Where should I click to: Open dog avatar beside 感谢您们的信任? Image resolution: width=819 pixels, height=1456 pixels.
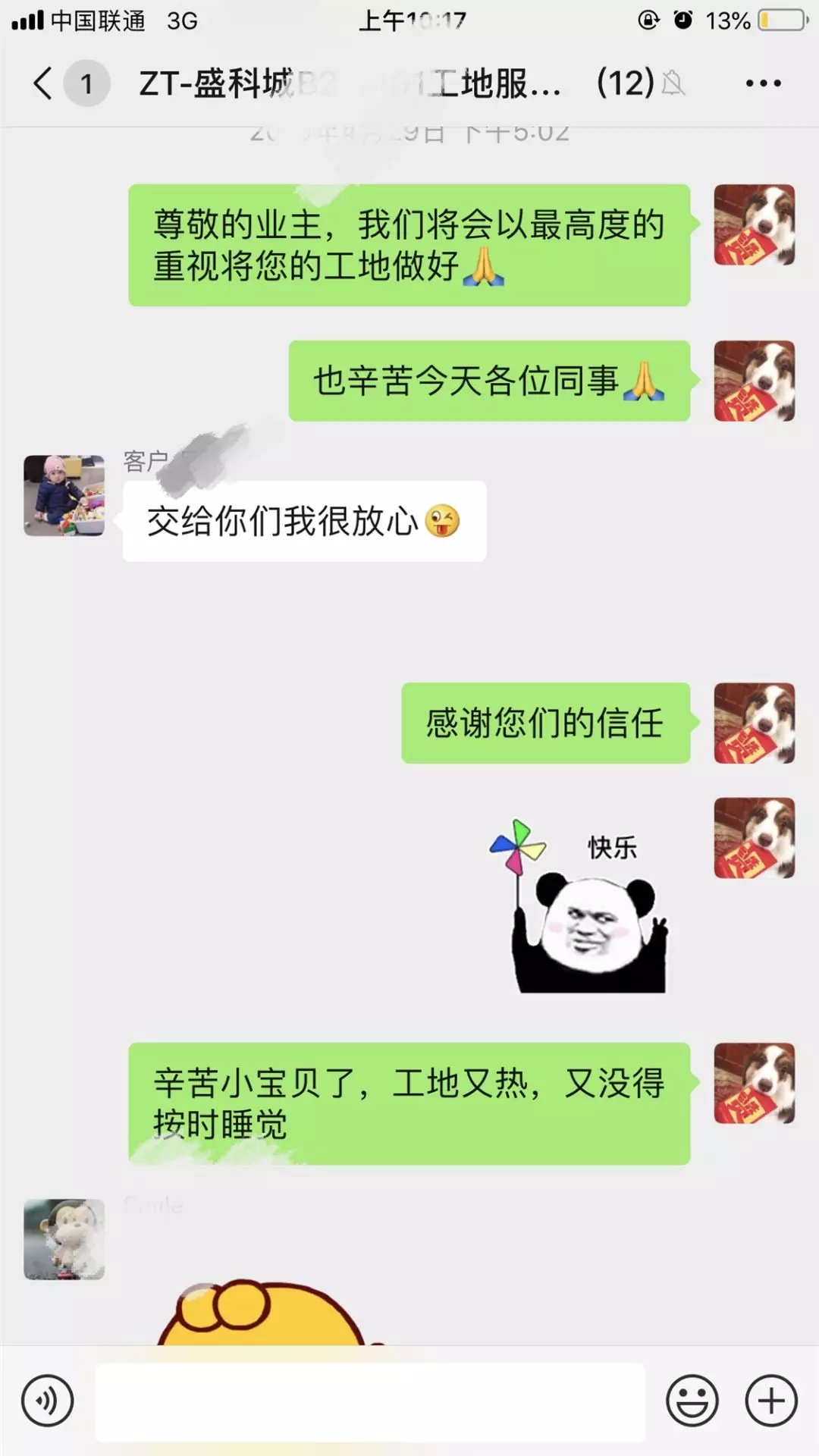click(x=754, y=723)
